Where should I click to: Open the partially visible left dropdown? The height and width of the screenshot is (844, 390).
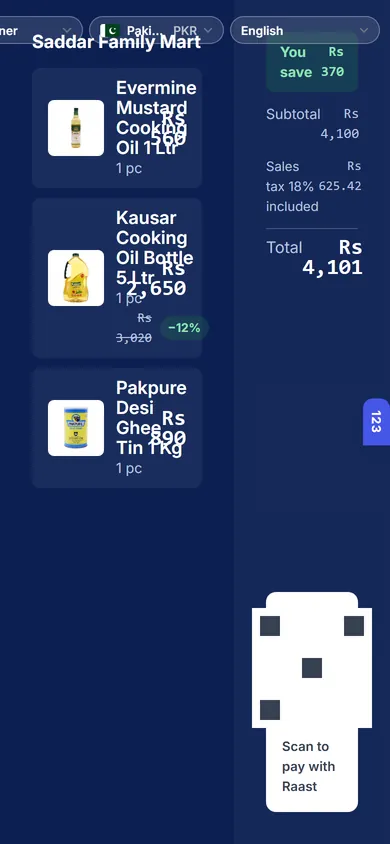(41, 30)
